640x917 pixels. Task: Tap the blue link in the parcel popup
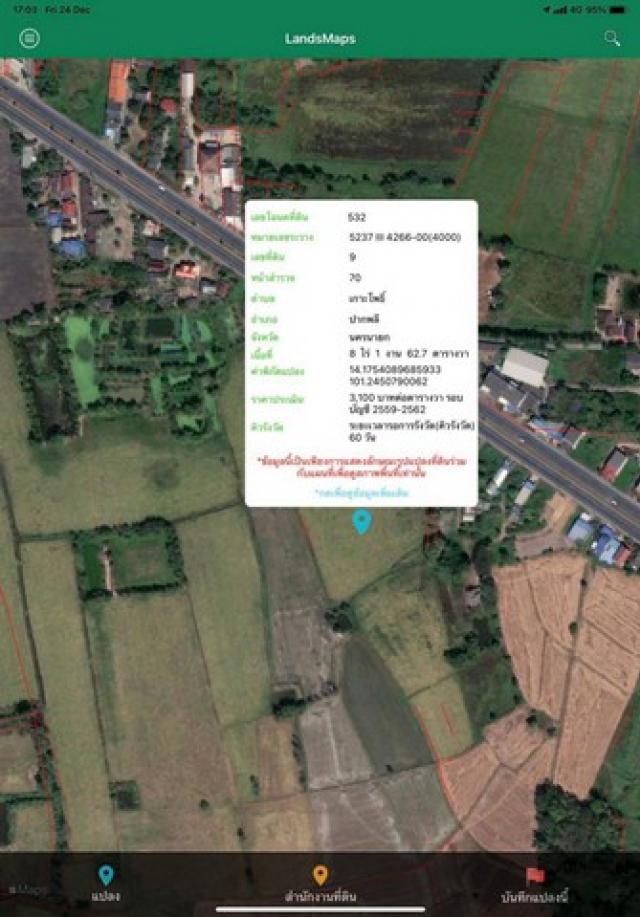(x=361, y=494)
